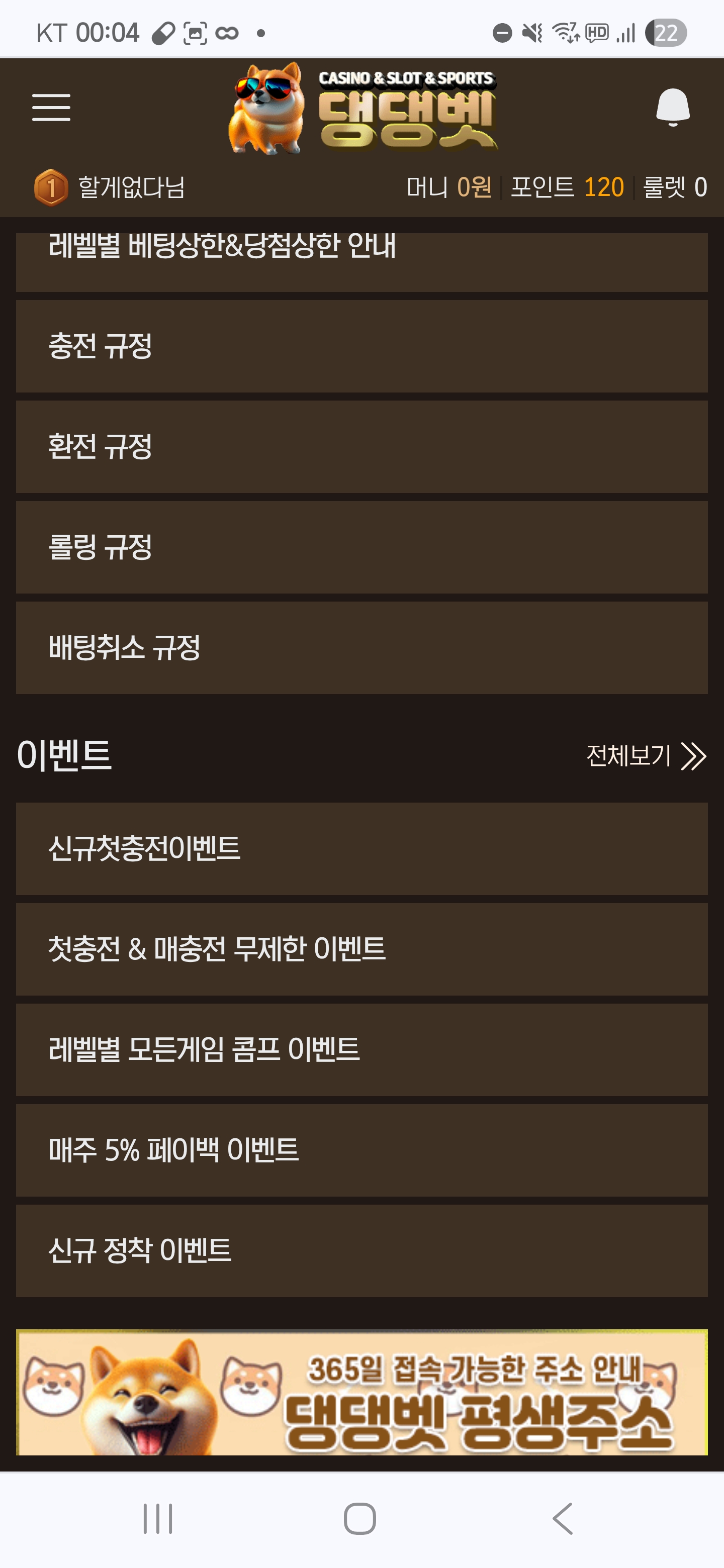Select the 배팅취소 규정 row
The height and width of the screenshot is (1568, 724).
pyautogui.click(x=361, y=648)
